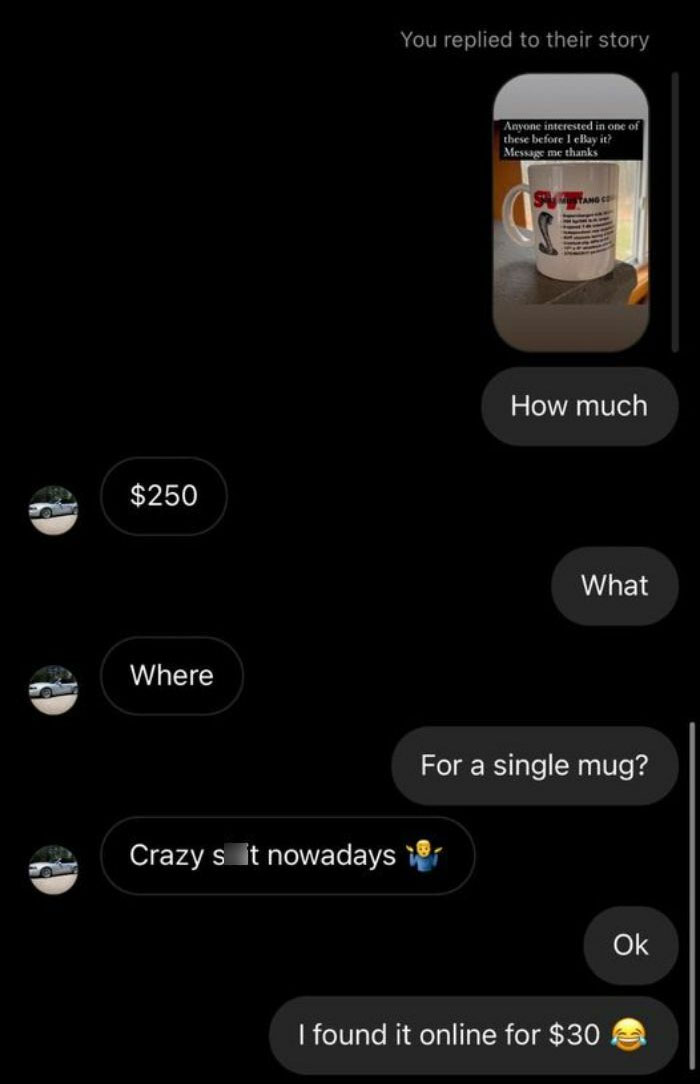Tap the avatar next to the Where message
The width and height of the screenshot is (700, 1084).
53,690
